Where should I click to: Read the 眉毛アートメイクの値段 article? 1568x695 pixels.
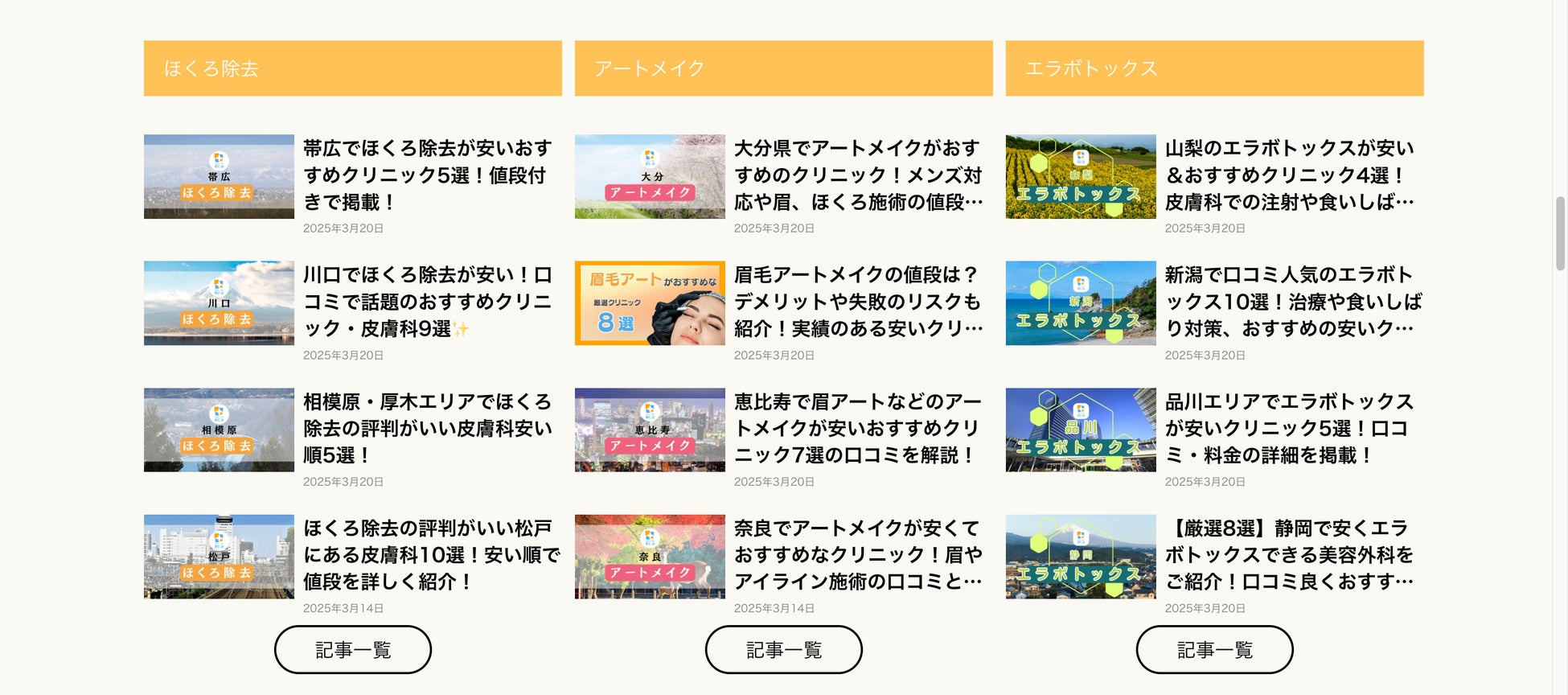click(x=857, y=301)
